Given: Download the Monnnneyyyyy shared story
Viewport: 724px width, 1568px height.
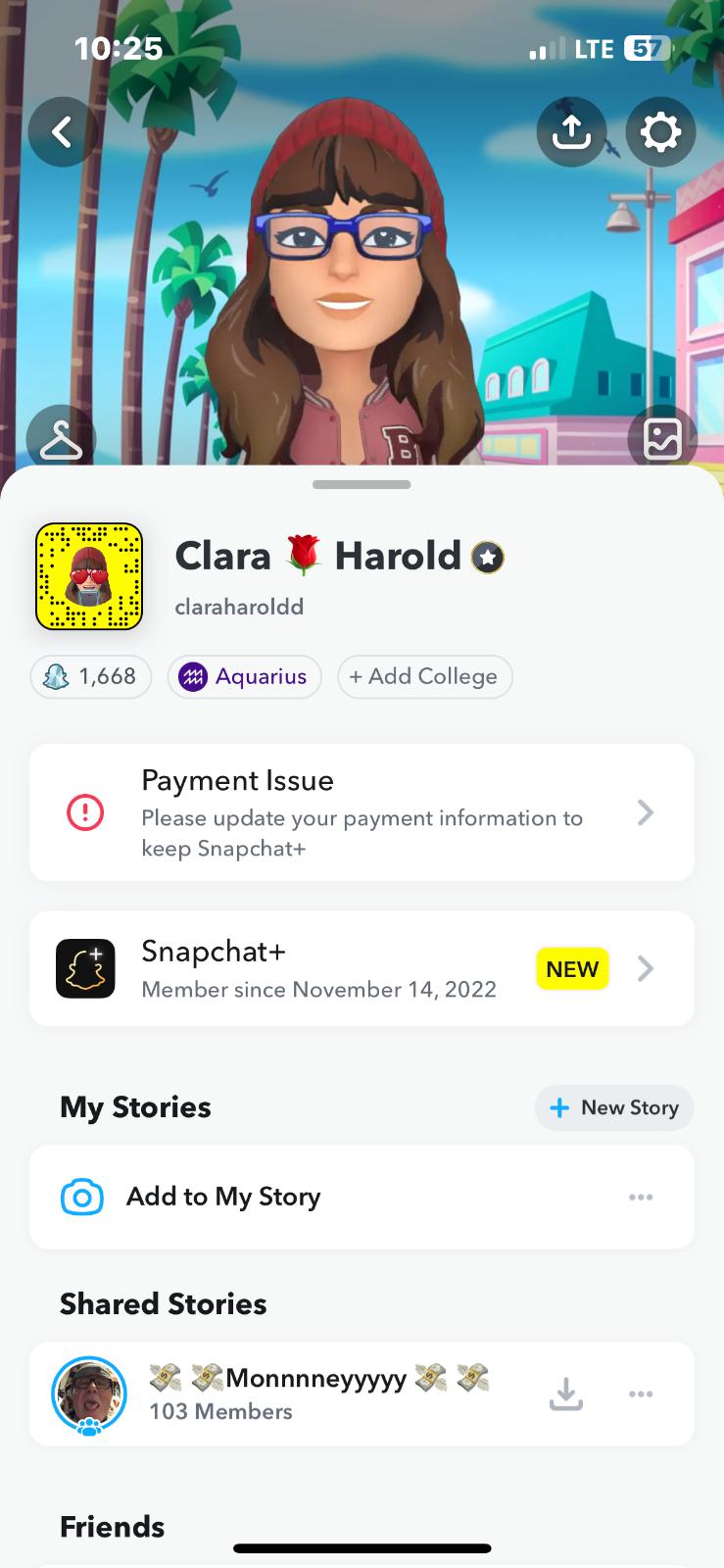Looking at the screenshot, I should pos(566,1394).
